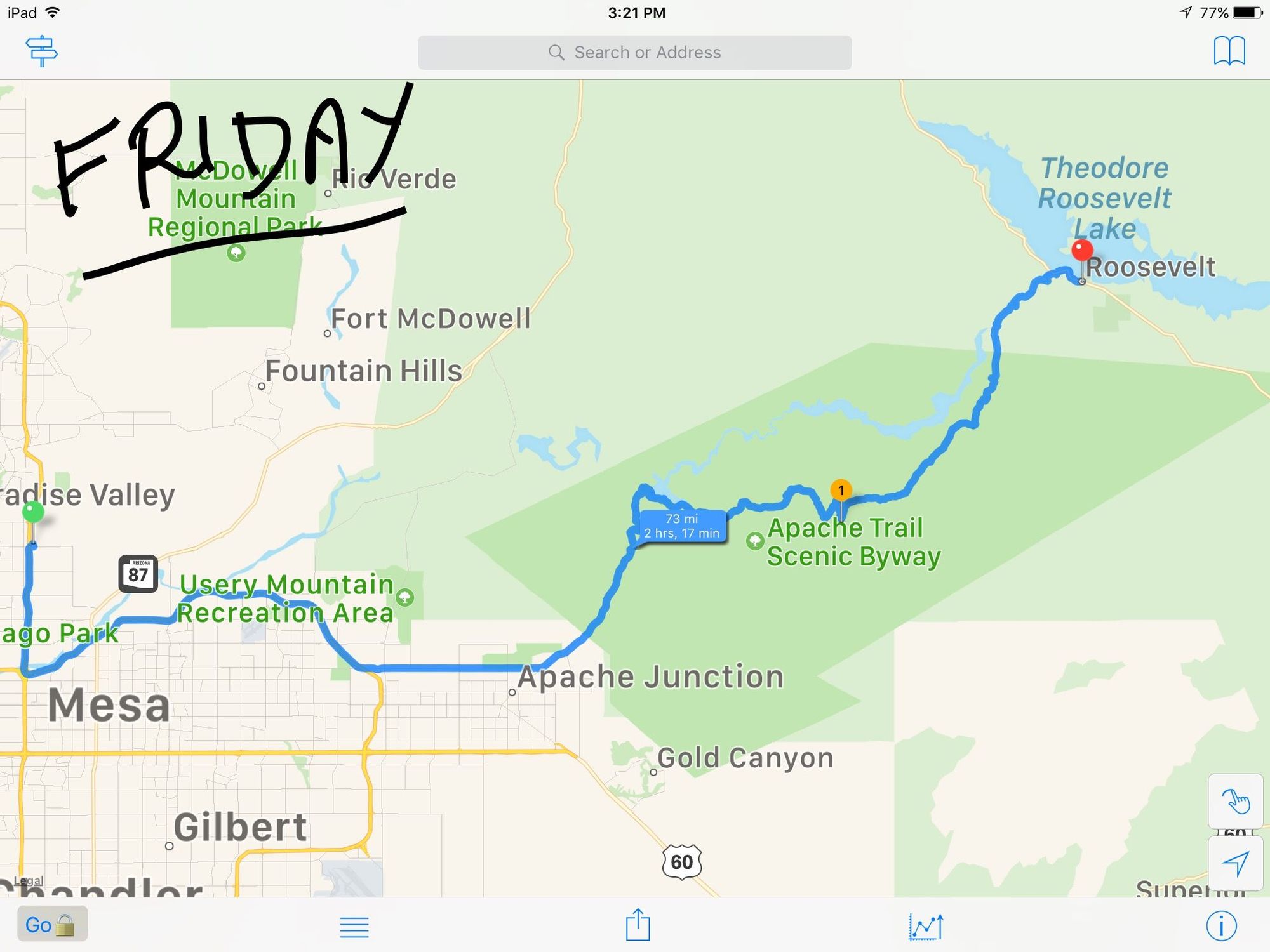The height and width of the screenshot is (952, 1270).
Task: Open the elevation chart icon
Action: tap(926, 927)
